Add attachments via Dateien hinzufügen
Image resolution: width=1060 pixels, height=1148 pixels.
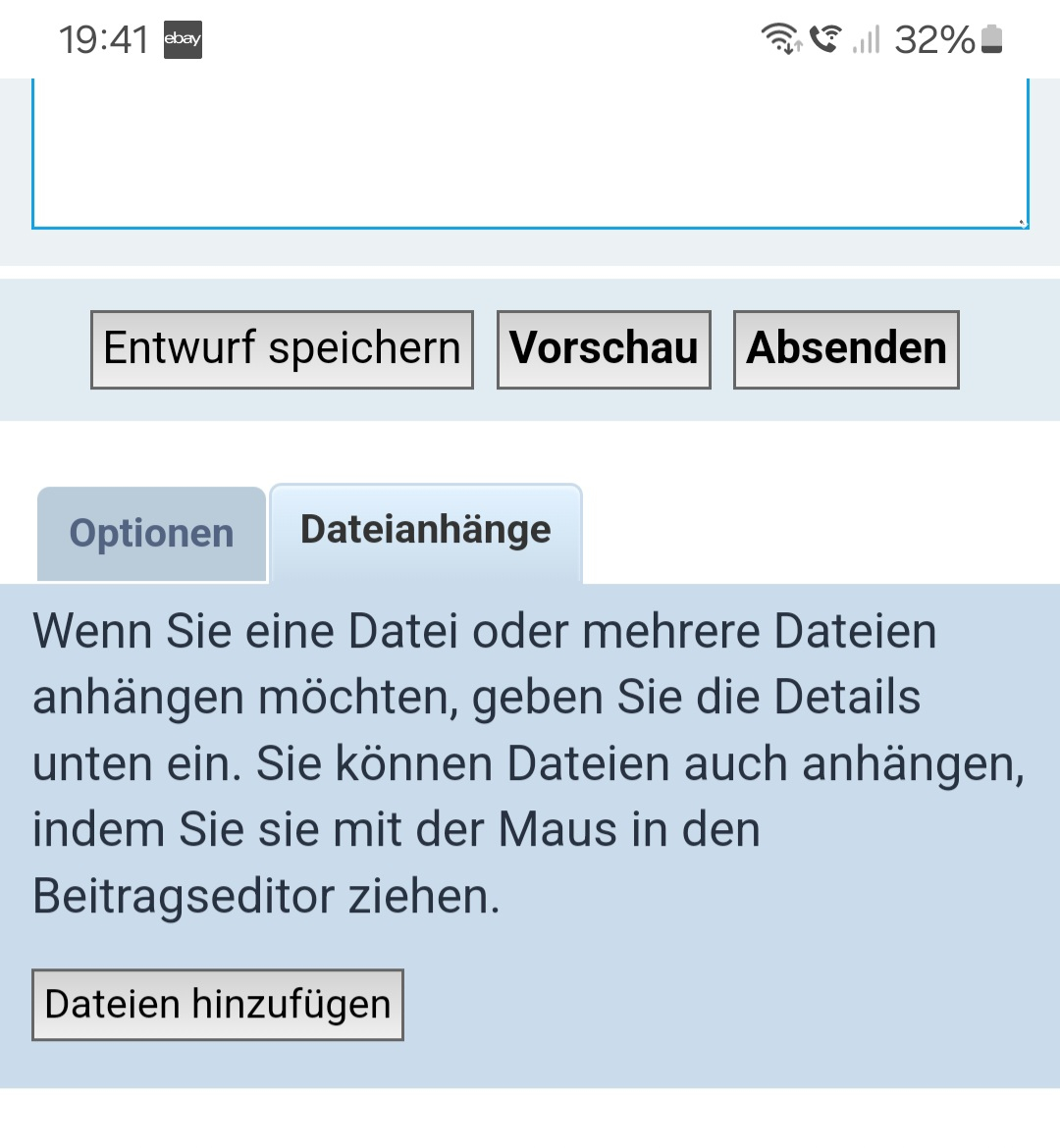pos(218,1005)
